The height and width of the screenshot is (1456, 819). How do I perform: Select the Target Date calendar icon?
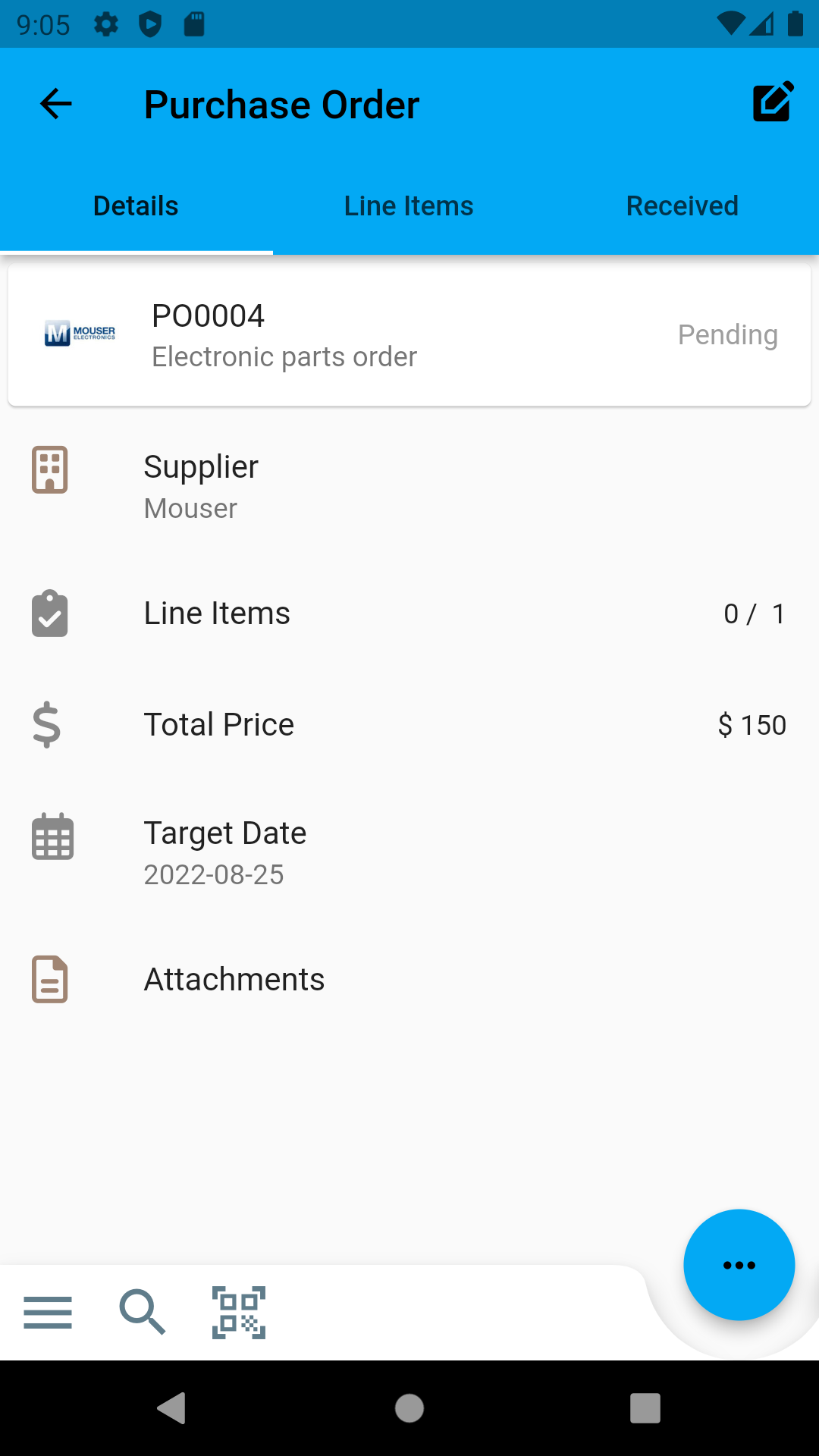click(51, 836)
